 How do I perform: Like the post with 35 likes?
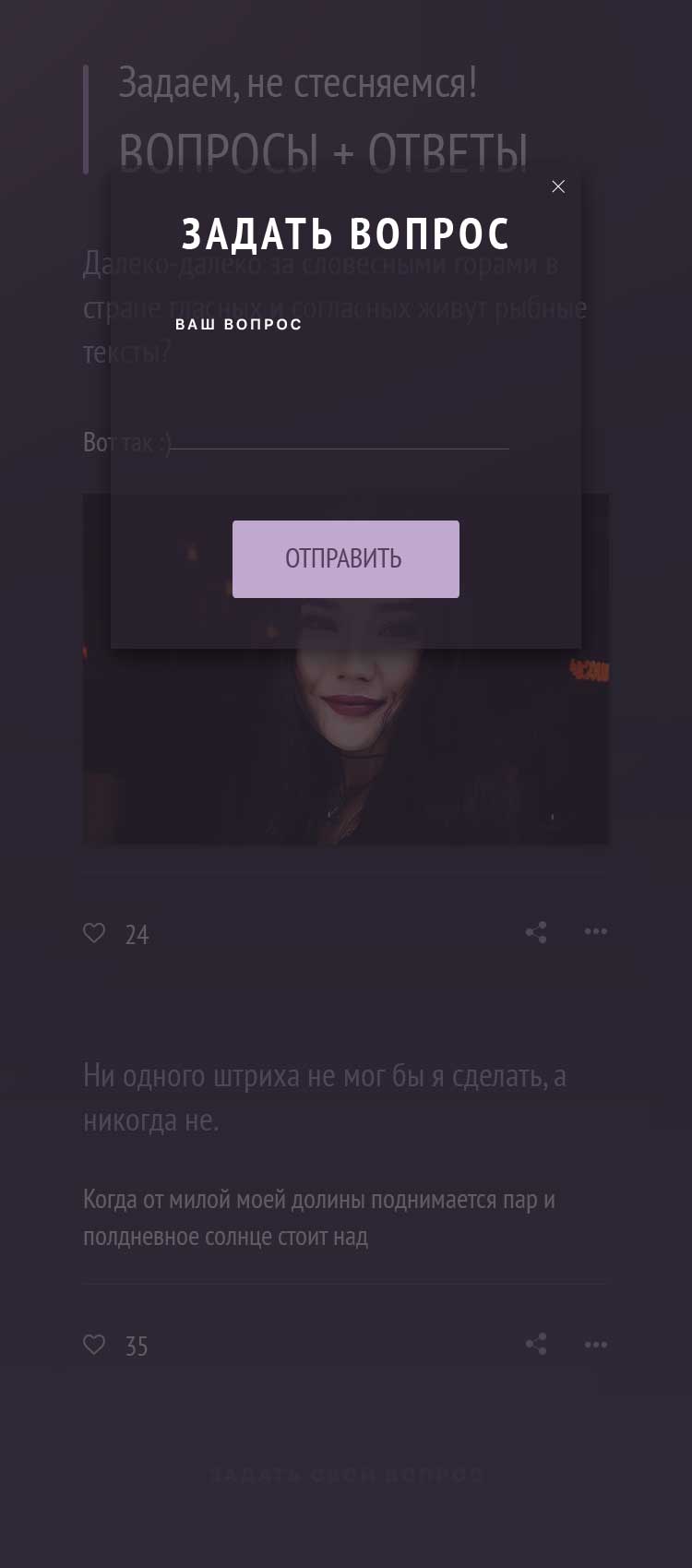point(94,1345)
